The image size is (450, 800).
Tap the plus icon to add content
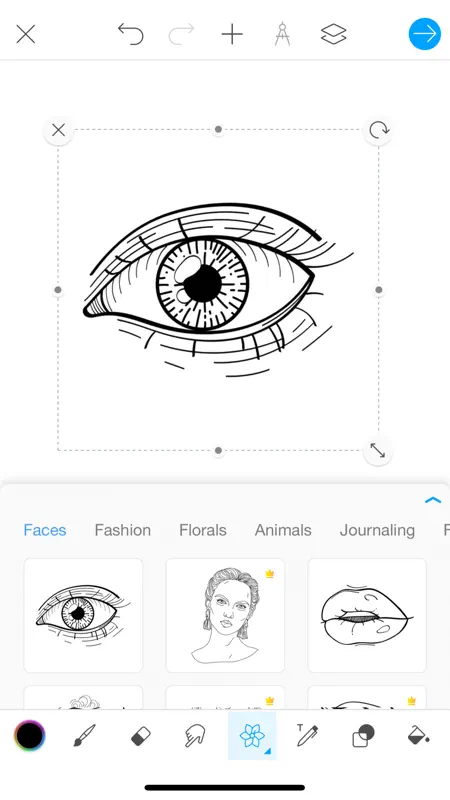tap(232, 35)
